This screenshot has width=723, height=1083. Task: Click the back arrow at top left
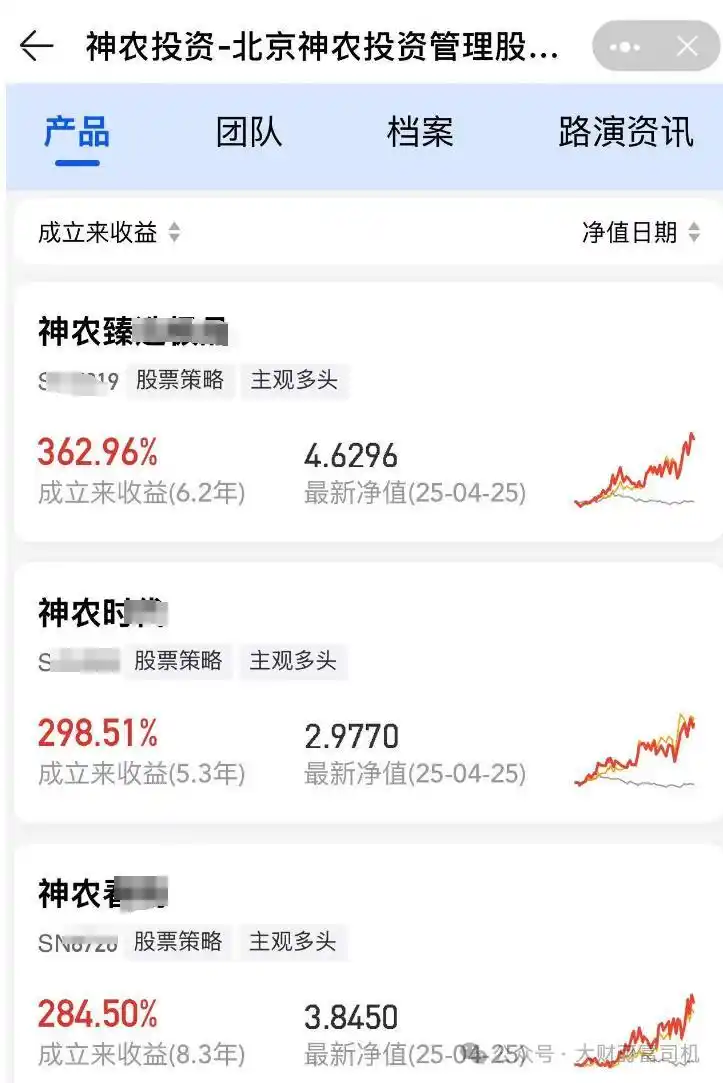tap(36, 44)
